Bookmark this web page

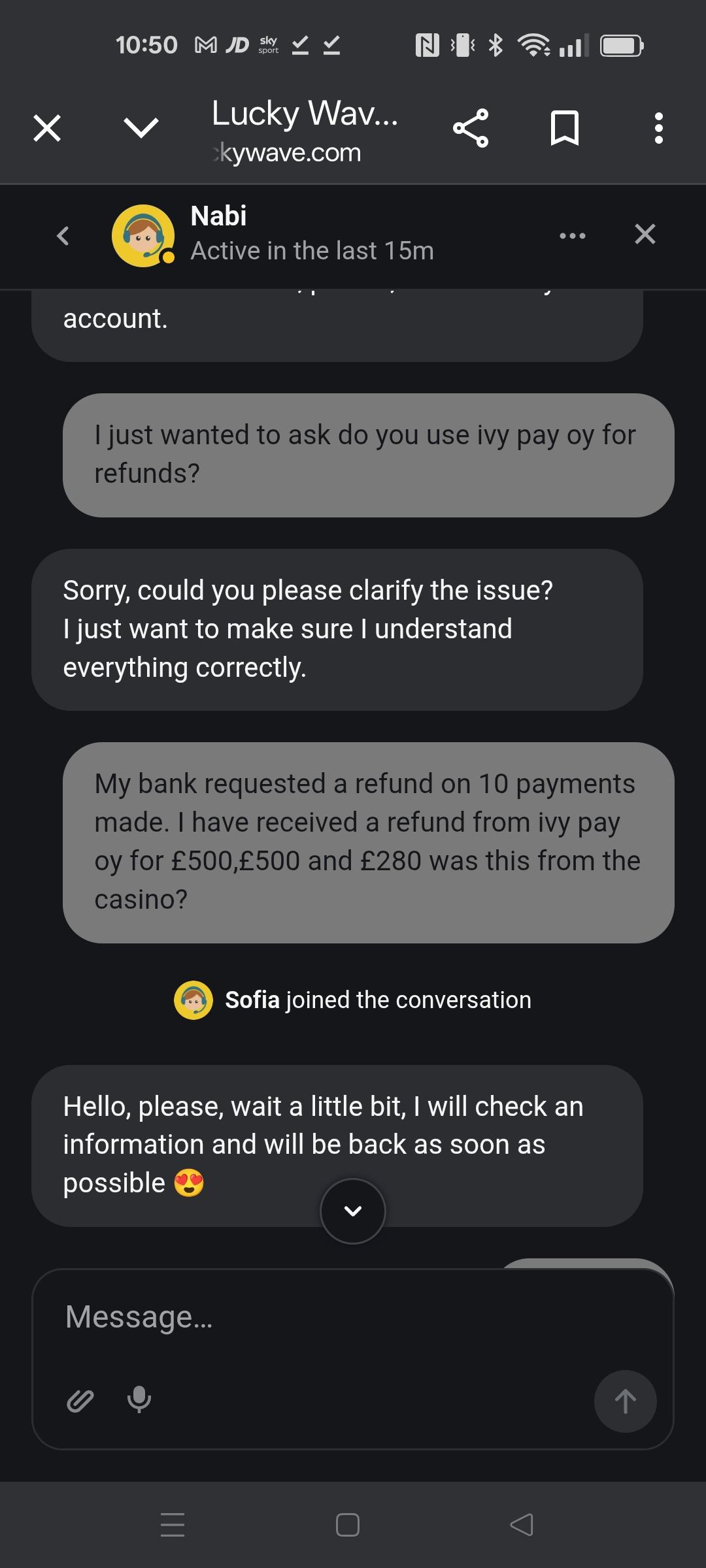[565, 127]
